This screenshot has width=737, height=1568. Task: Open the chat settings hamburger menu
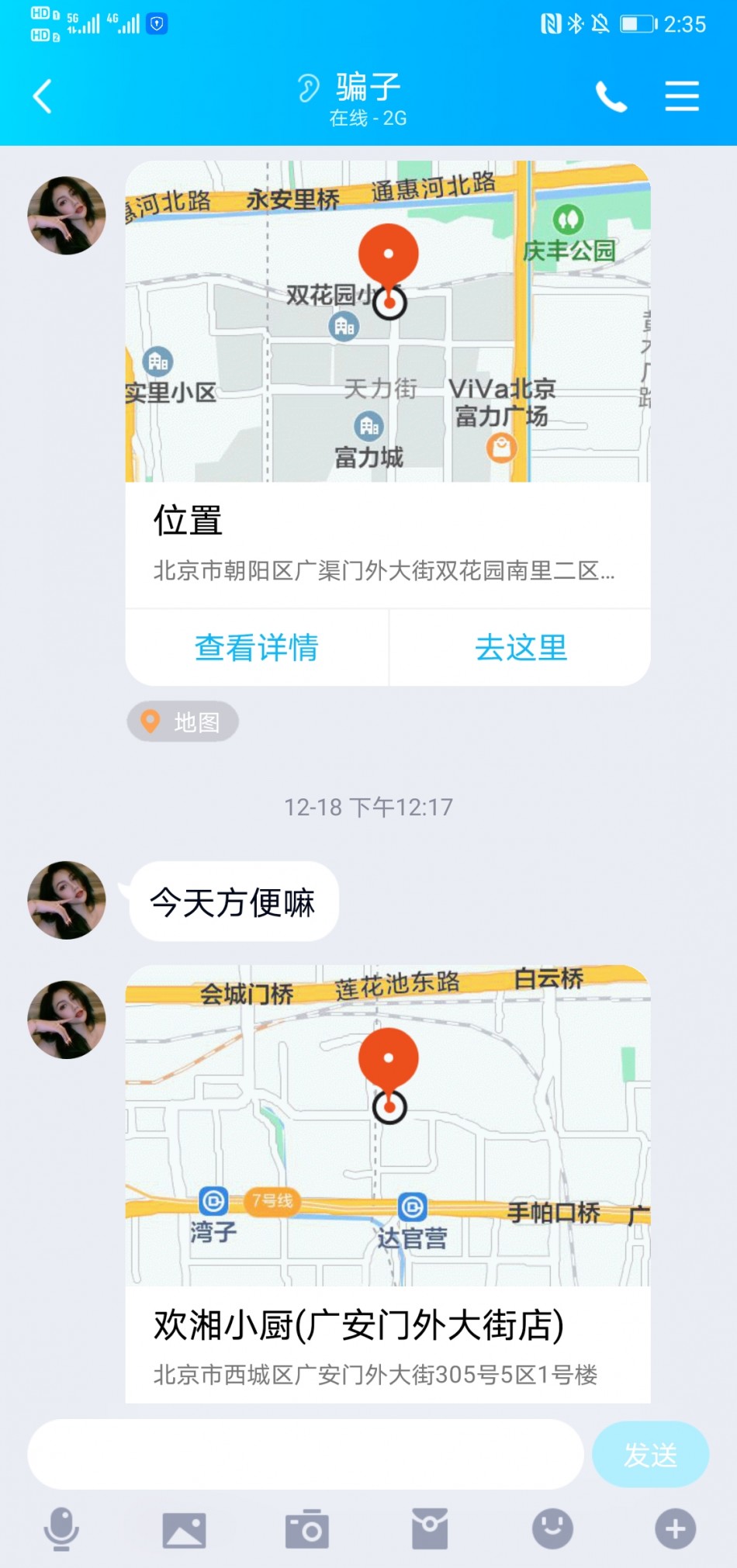[682, 96]
